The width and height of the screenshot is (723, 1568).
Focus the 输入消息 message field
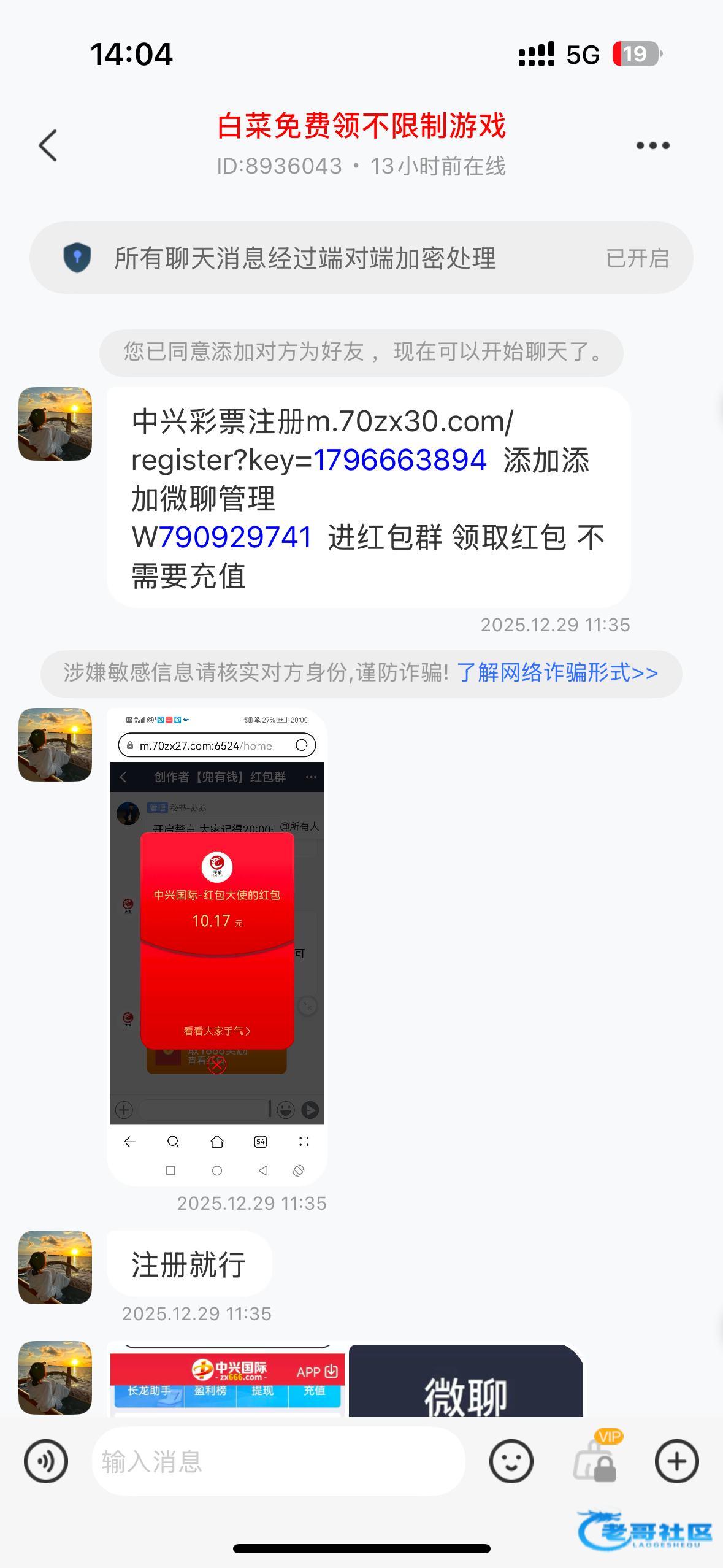pyautogui.click(x=278, y=1461)
